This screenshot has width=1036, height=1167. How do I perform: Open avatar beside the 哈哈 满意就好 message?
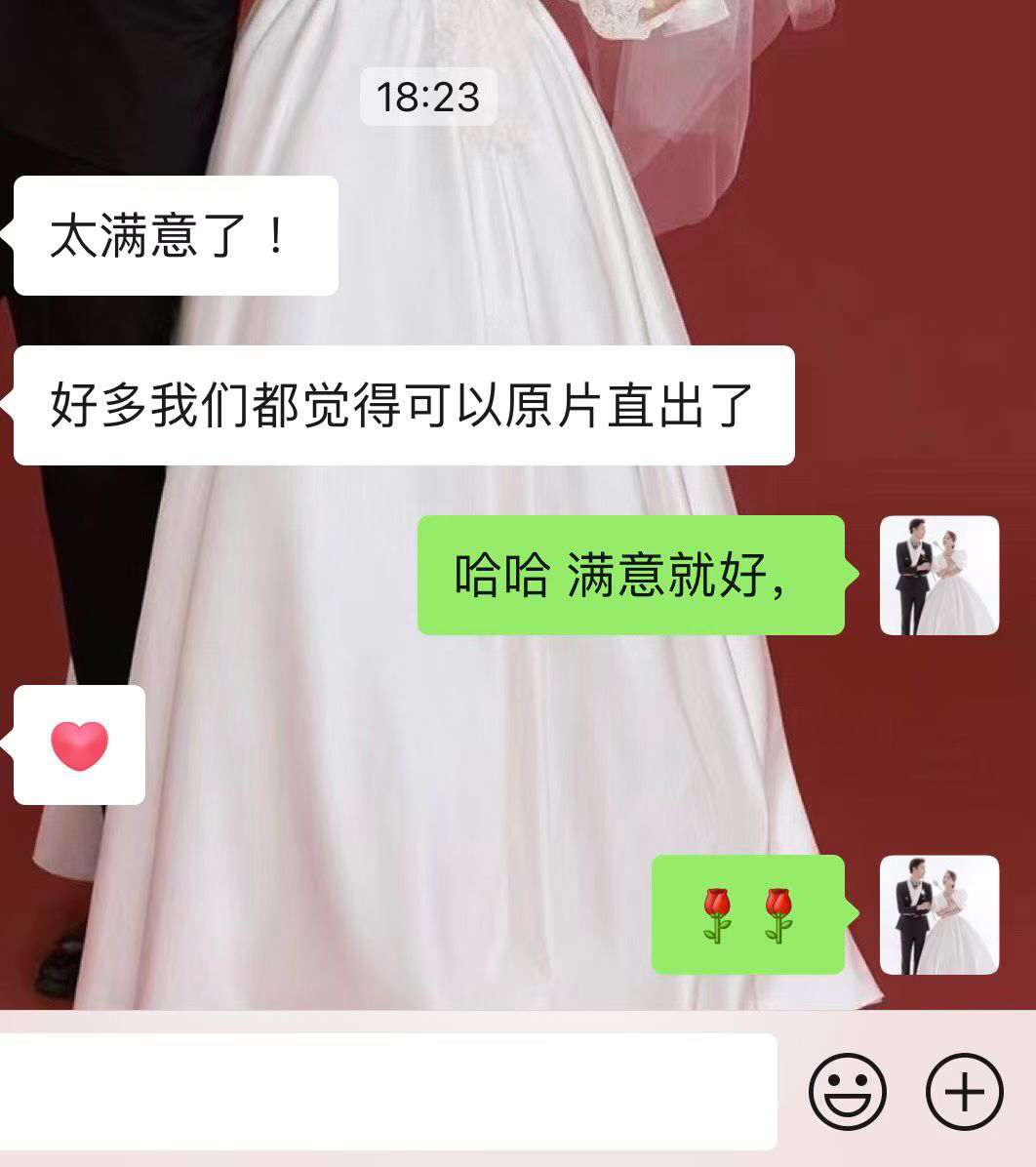[938, 576]
